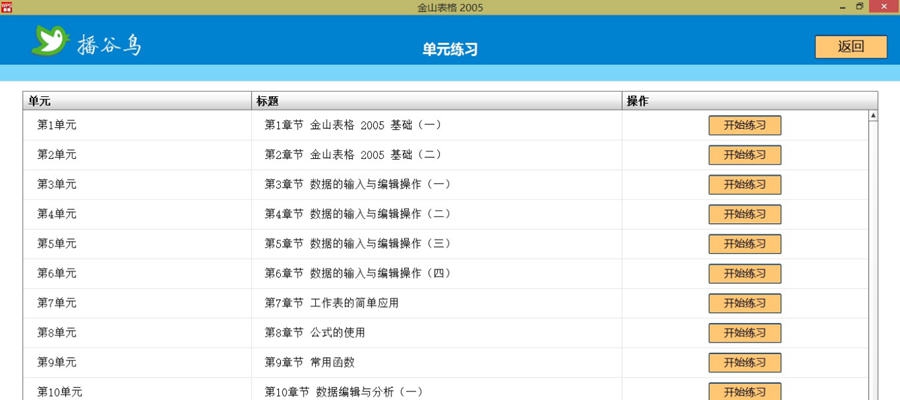This screenshot has width=900, height=400.
Task: Begin 第4单元 practice
Action: 744,214
